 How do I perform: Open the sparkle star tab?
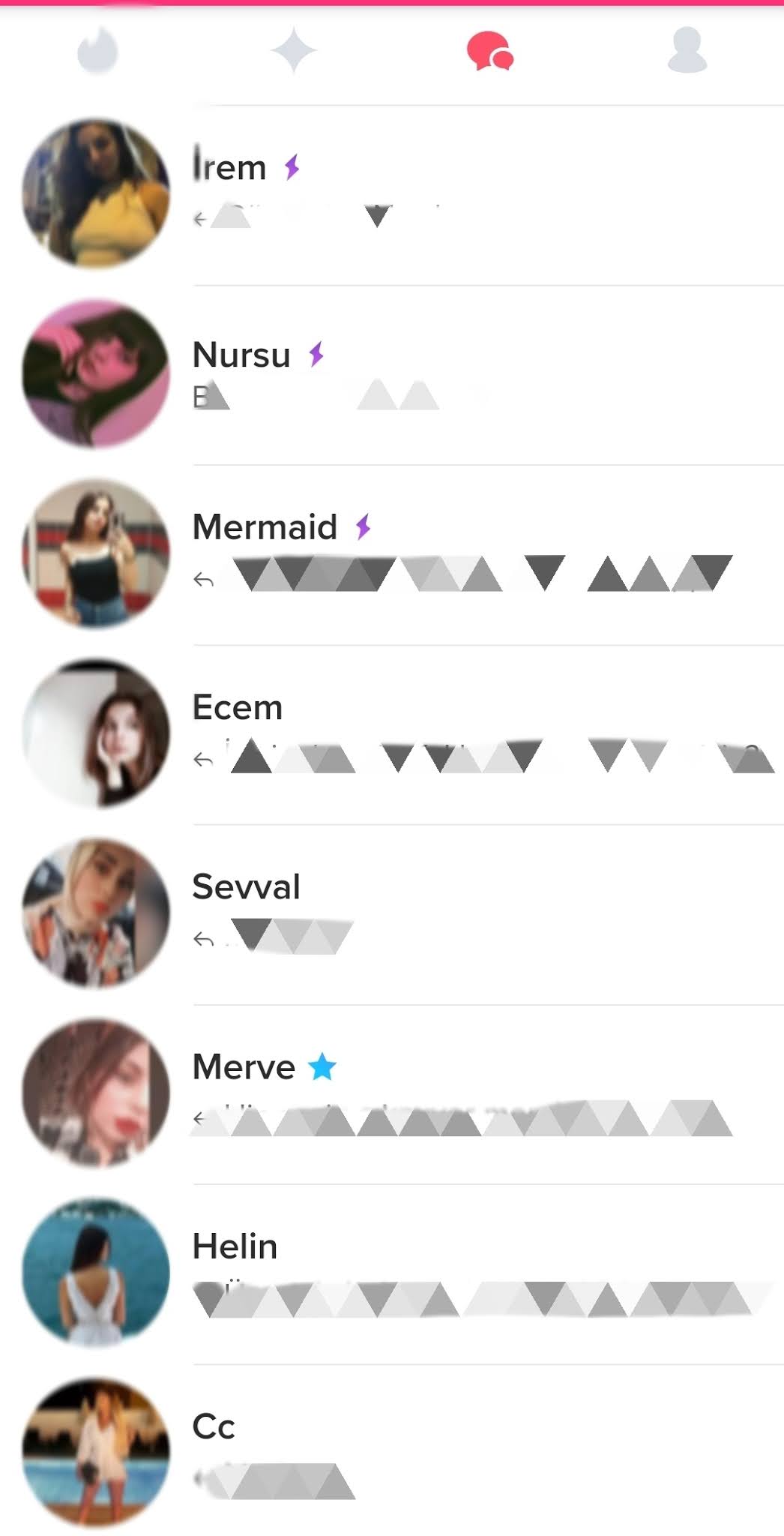click(x=294, y=50)
